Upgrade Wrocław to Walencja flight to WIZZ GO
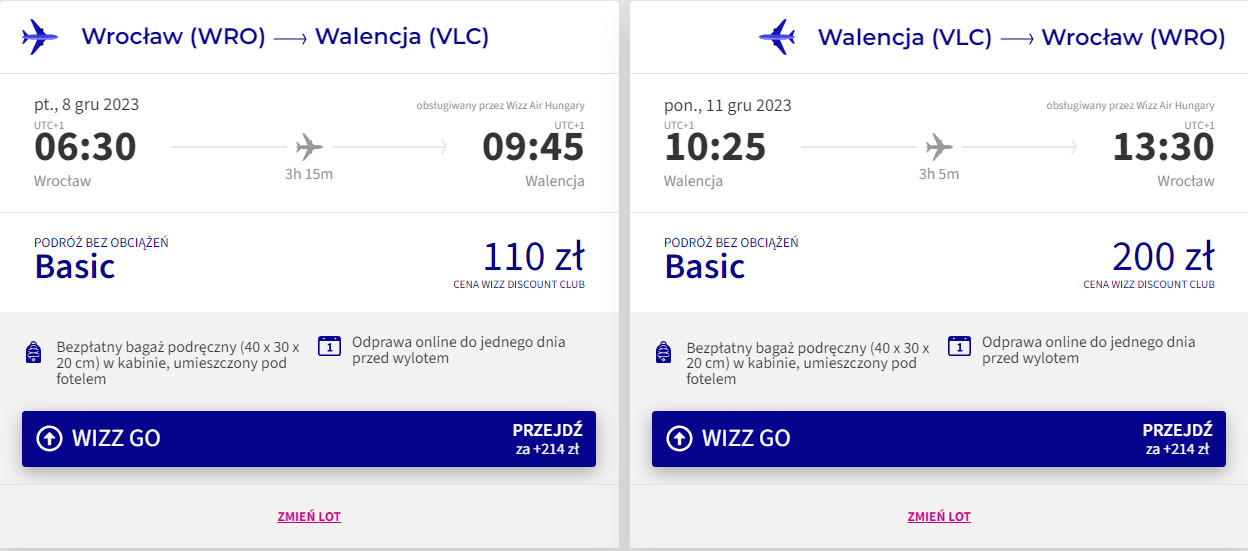The image size is (1248, 551). pyautogui.click(x=308, y=439)
